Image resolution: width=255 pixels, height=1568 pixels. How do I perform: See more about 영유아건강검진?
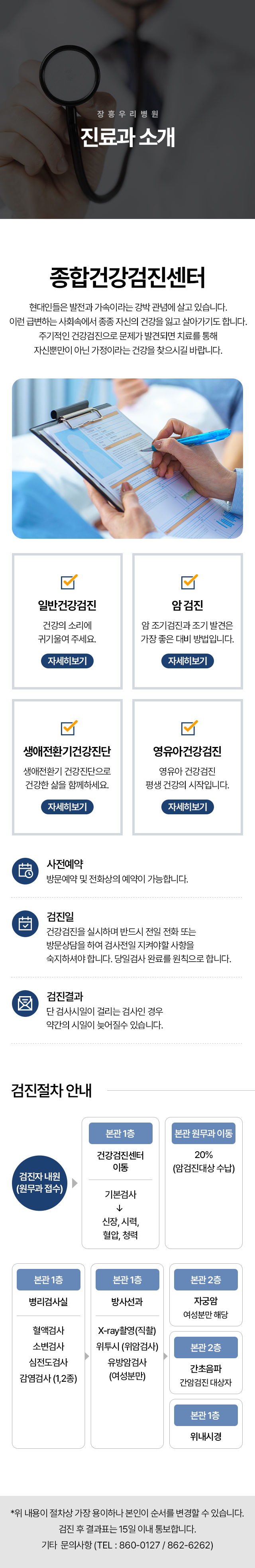[x=187, y=806]
